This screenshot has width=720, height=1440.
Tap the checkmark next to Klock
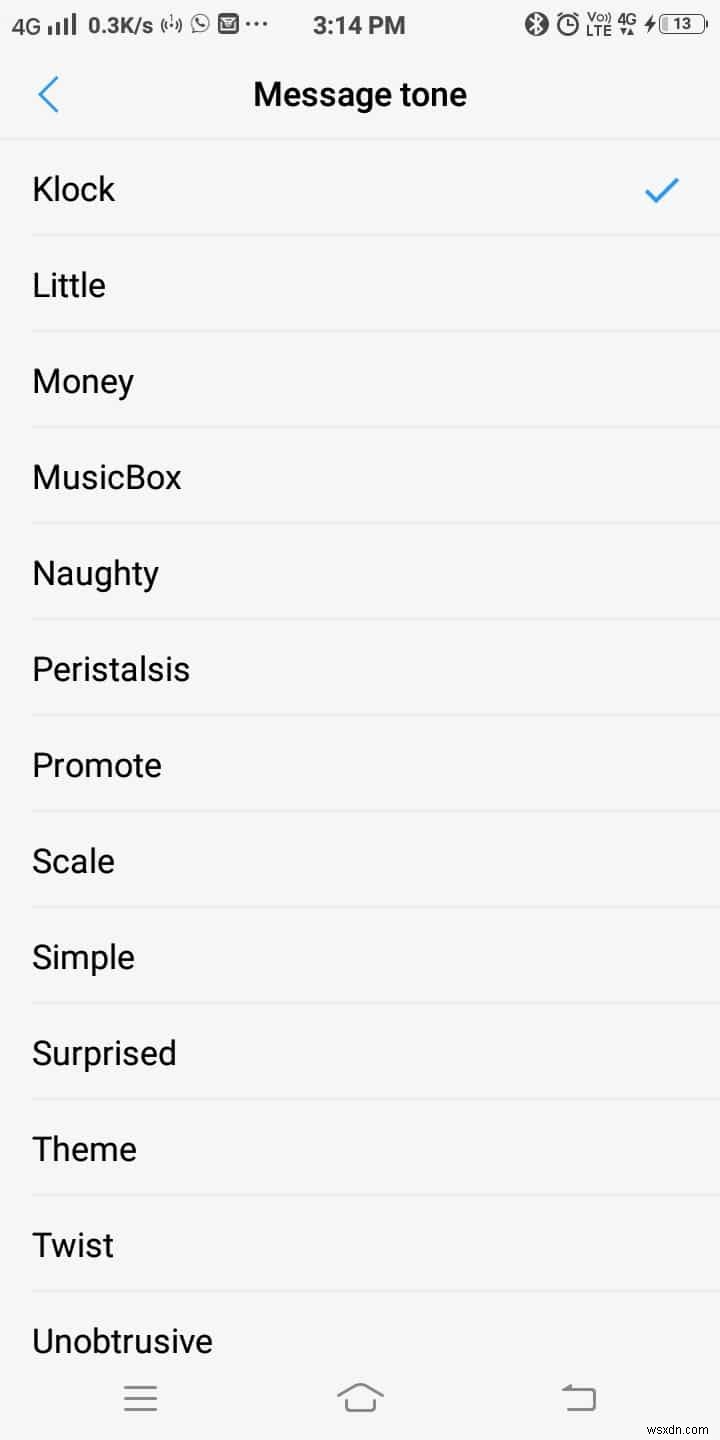coord(661,191)
